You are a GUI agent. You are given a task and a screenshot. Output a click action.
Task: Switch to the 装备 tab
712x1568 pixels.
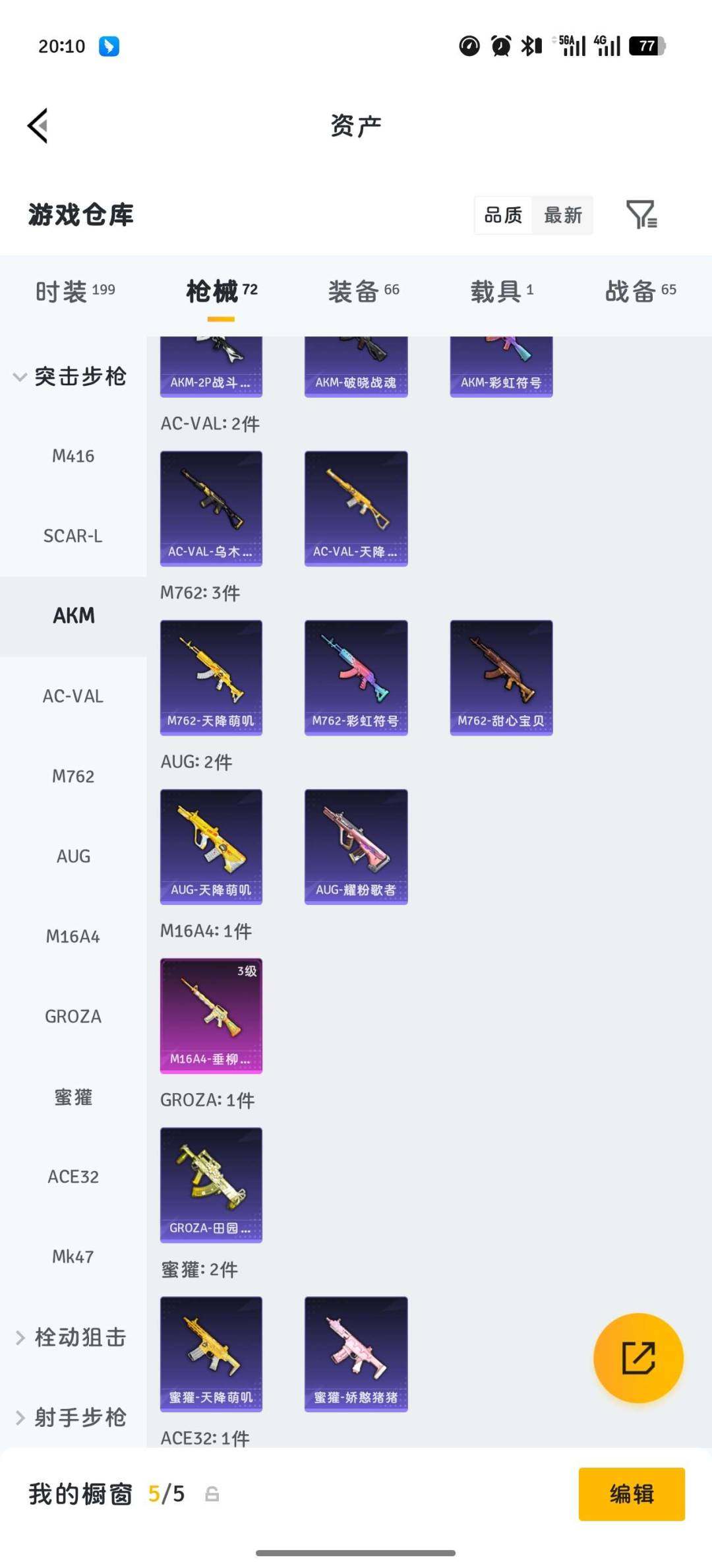point(363,291)
